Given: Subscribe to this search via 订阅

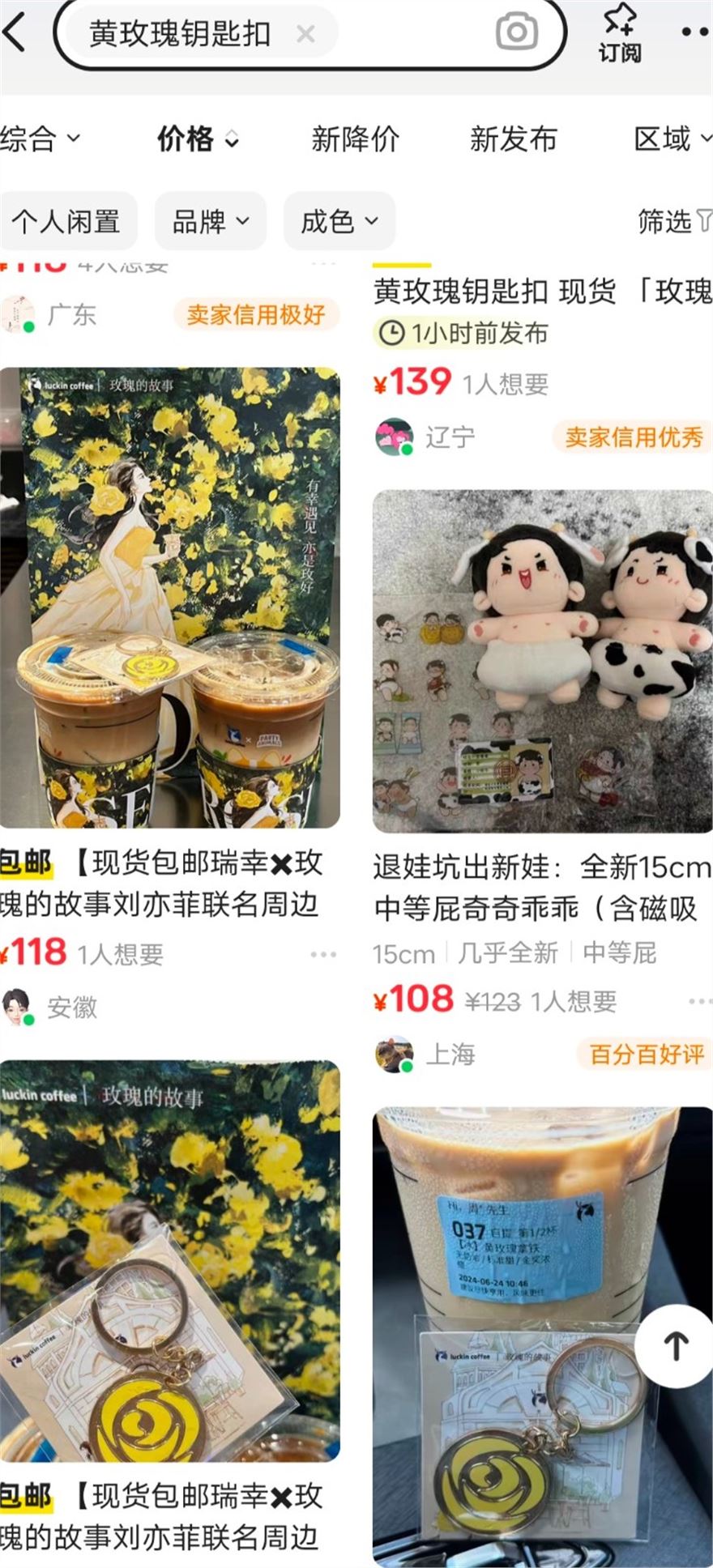Looking at the screenshot, I should [x=620, y=34].
